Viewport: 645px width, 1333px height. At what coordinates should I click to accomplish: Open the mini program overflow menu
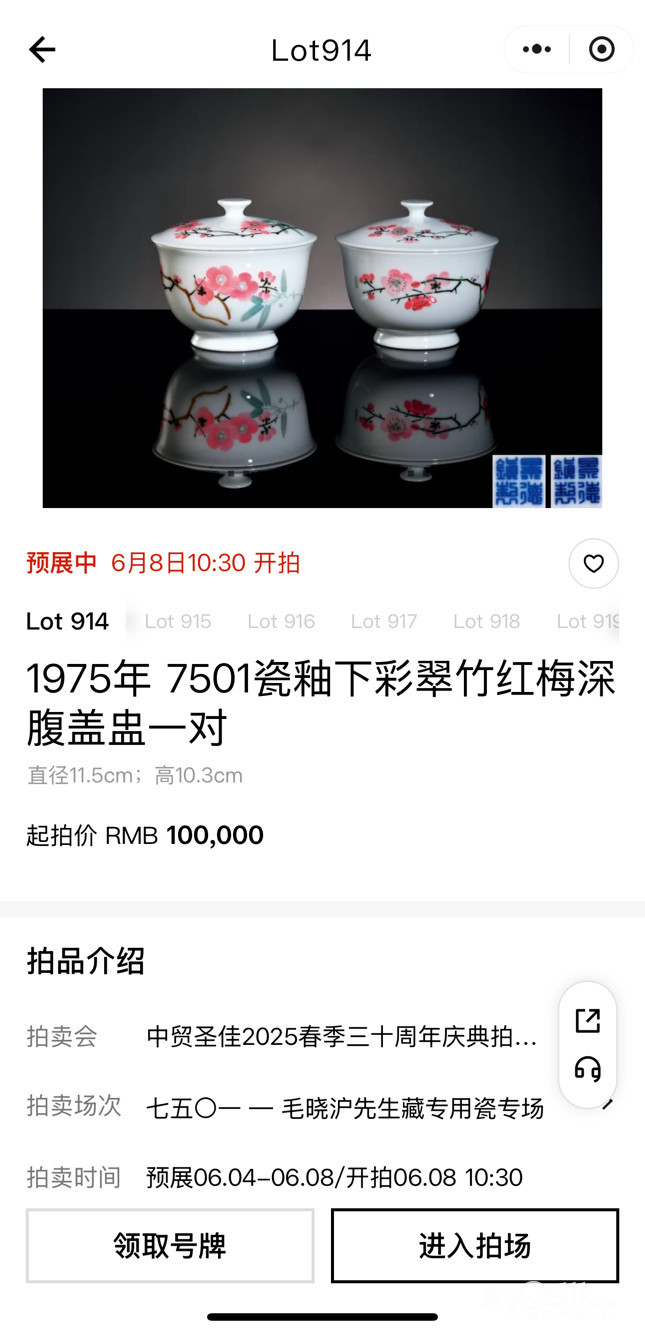pyautogui.click(x=537, y=50)
